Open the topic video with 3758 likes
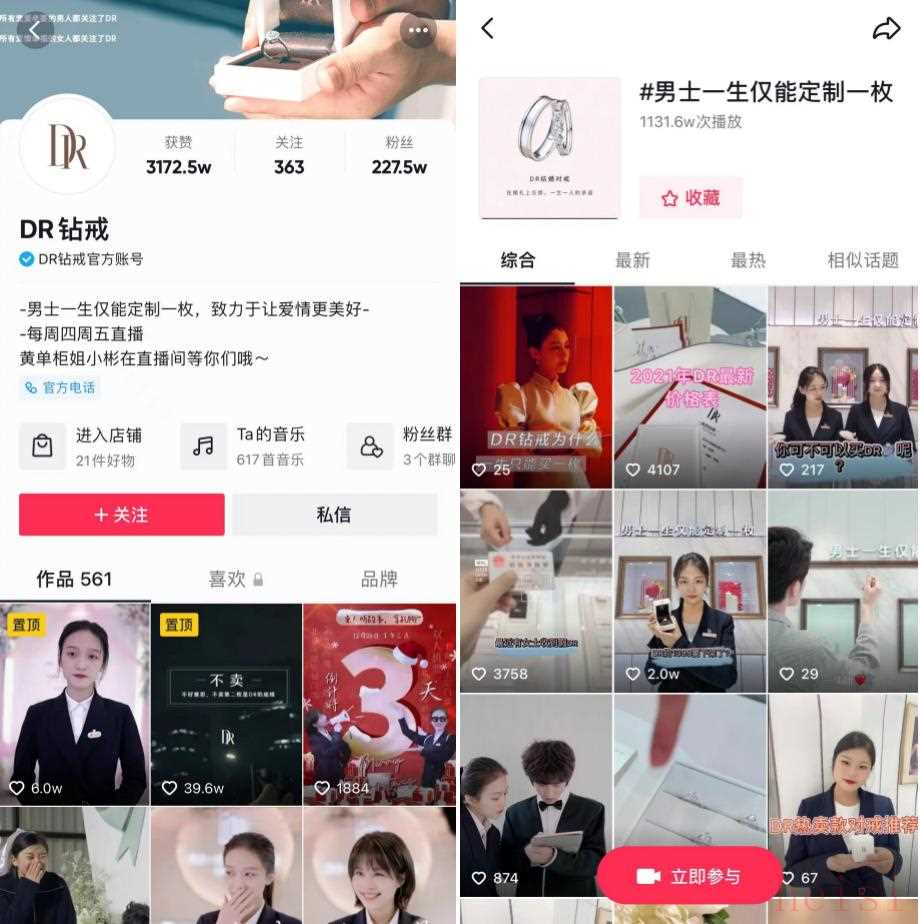 tap(536, 590)
